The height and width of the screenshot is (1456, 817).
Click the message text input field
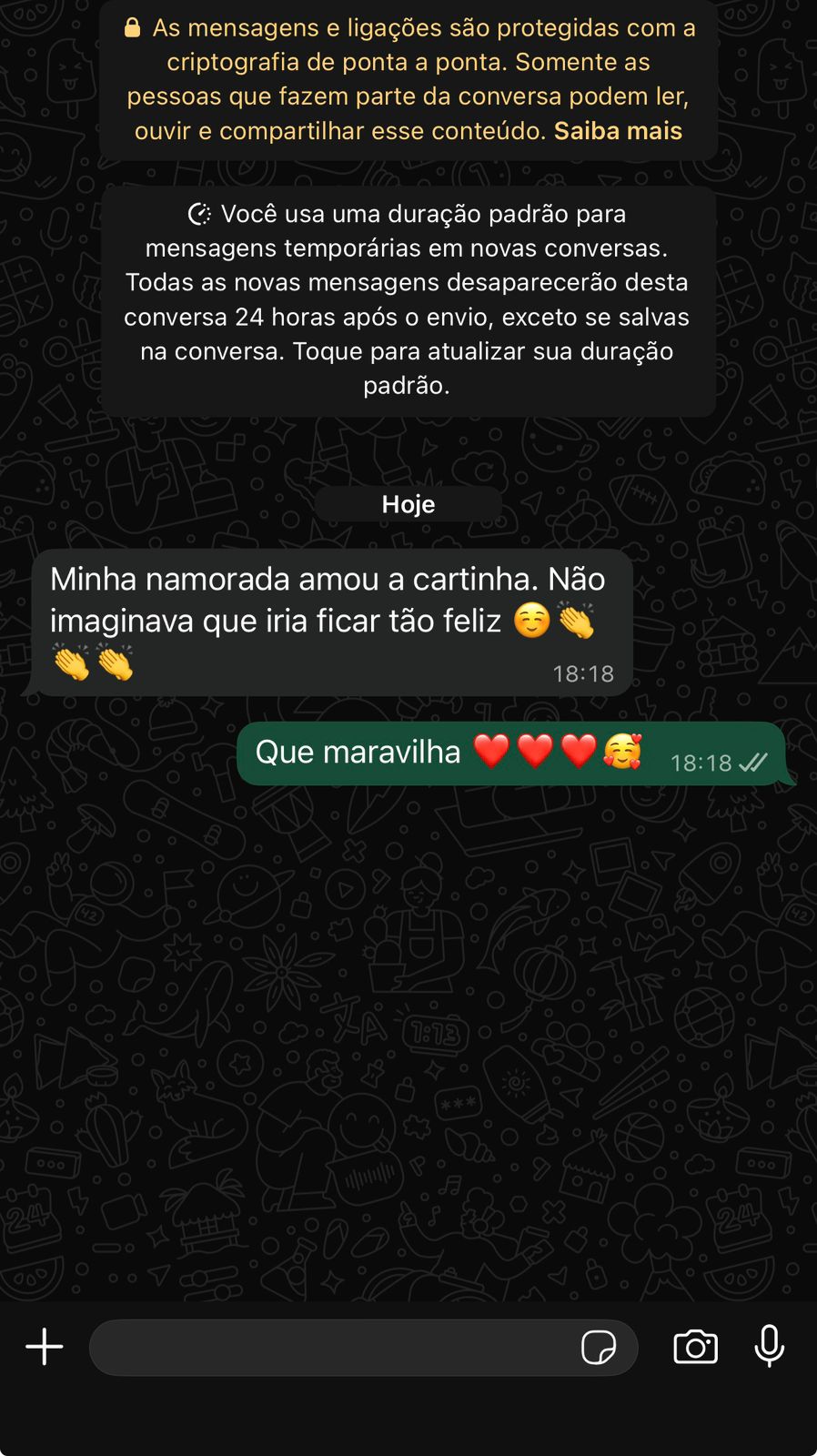point(318,1348)
